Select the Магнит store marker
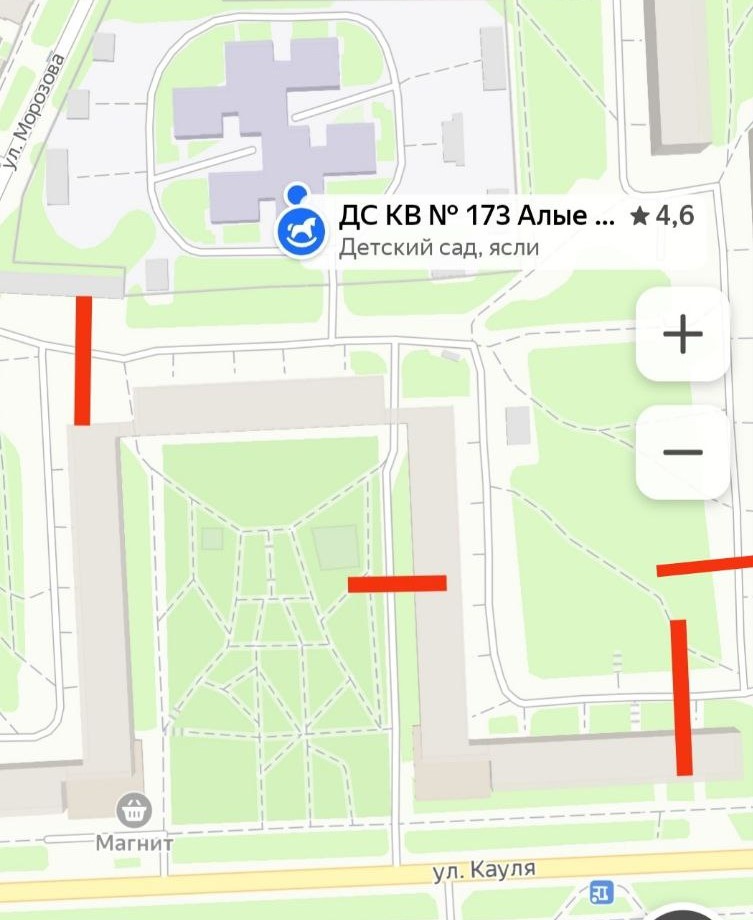Viewport: 753px width, 920px height. [133, 810]
